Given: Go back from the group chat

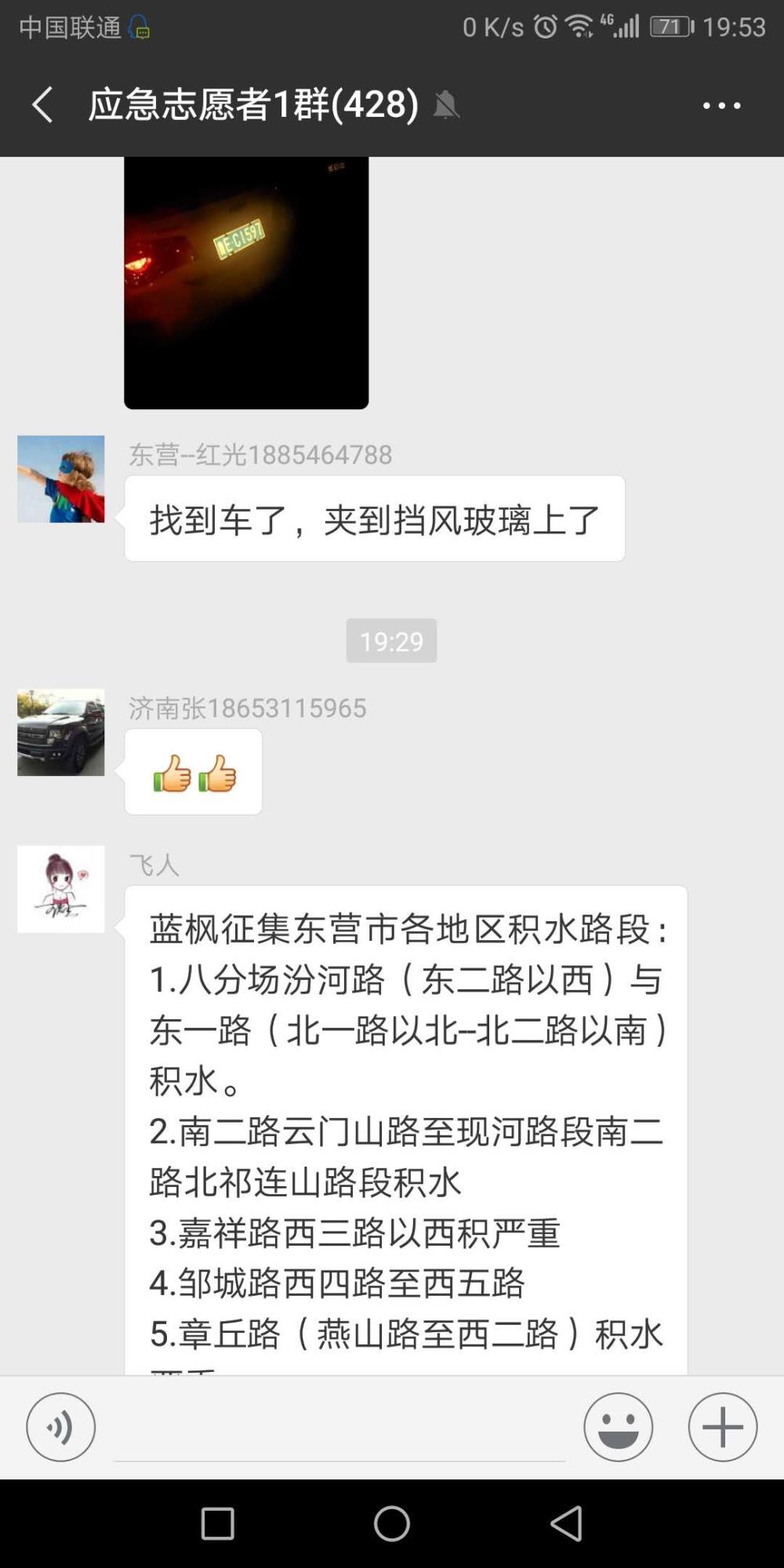Looking at the screenshot, I should point(42,104).
